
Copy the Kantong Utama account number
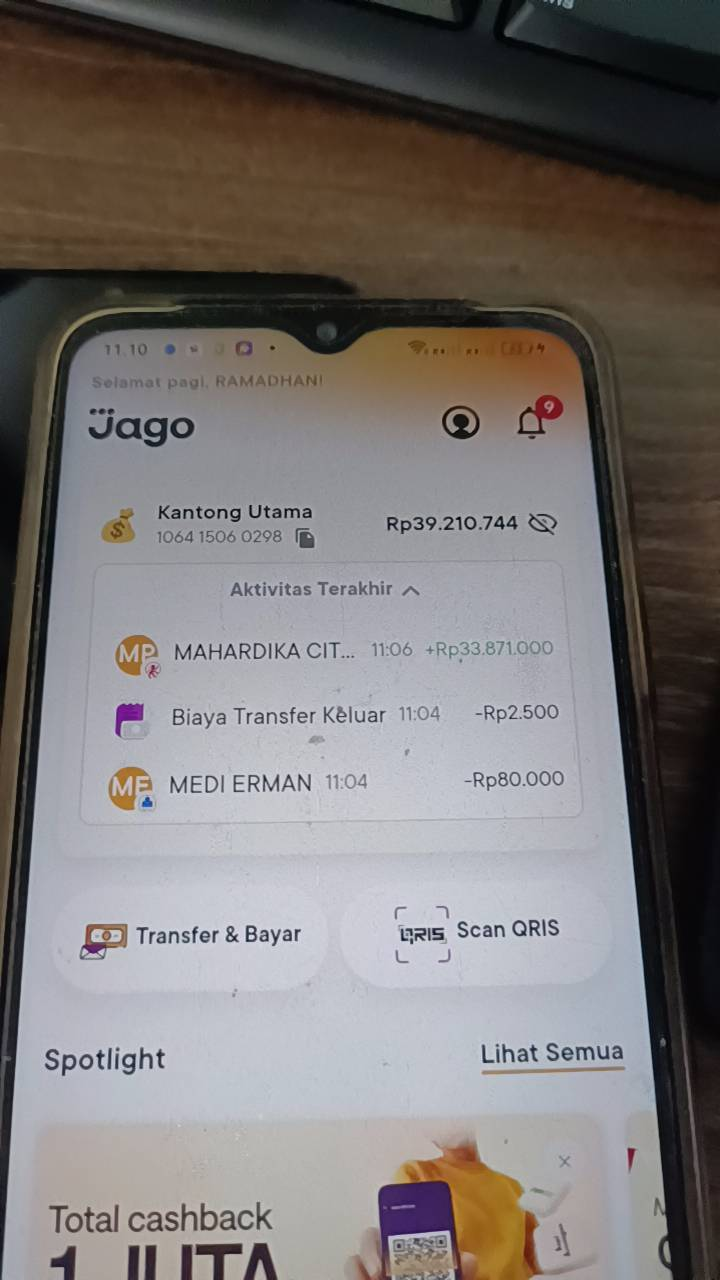[x=305, y=539]
